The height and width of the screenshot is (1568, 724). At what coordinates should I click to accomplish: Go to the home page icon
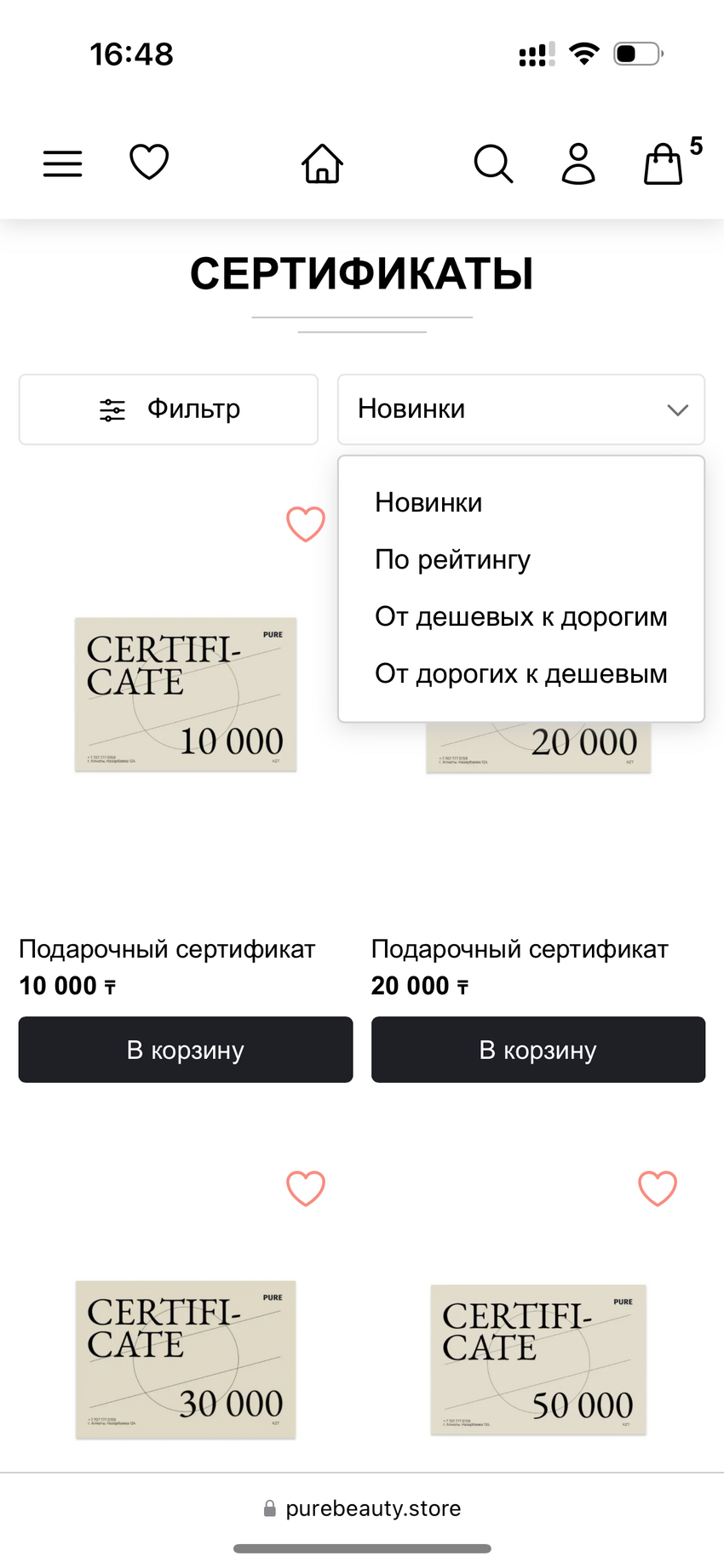tap(322, 163)
